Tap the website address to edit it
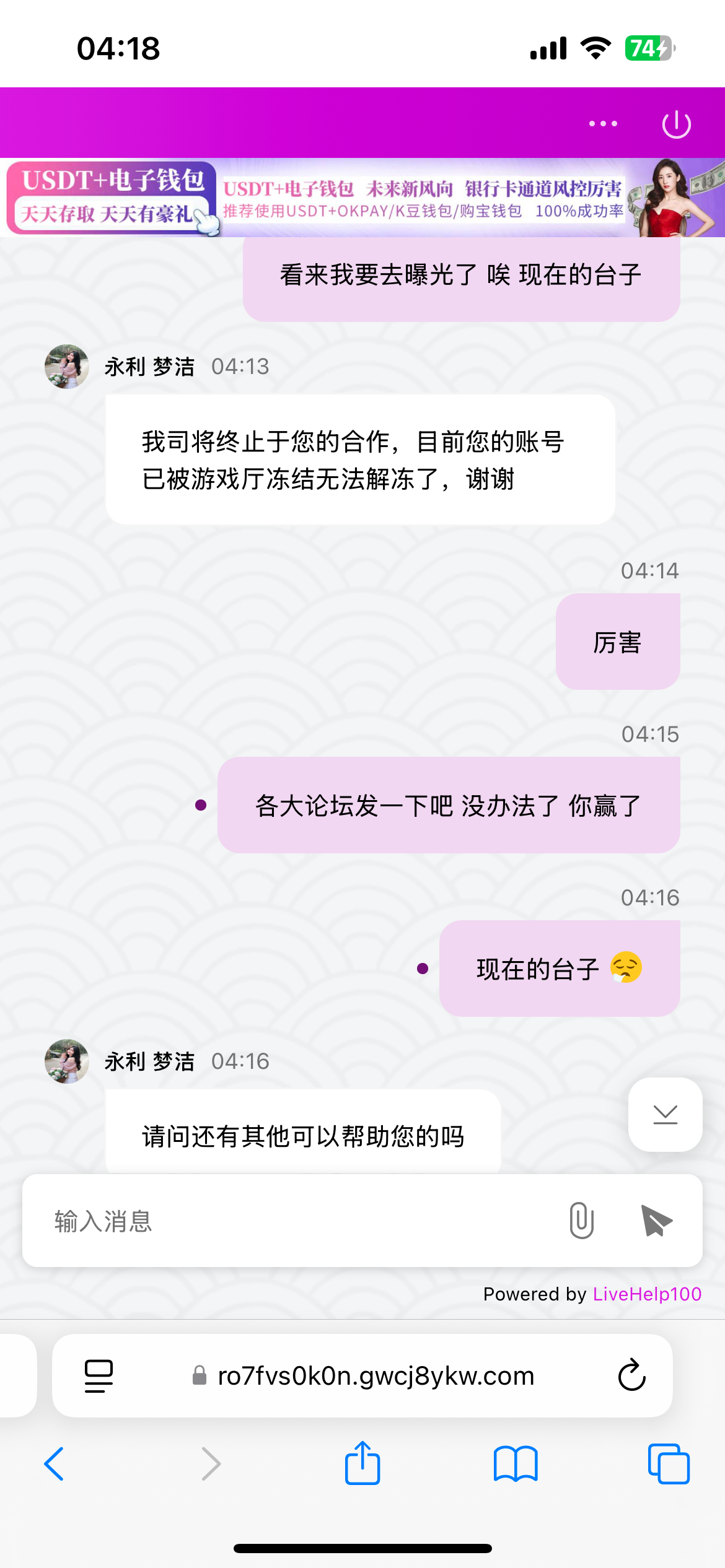 point(376,1376)
